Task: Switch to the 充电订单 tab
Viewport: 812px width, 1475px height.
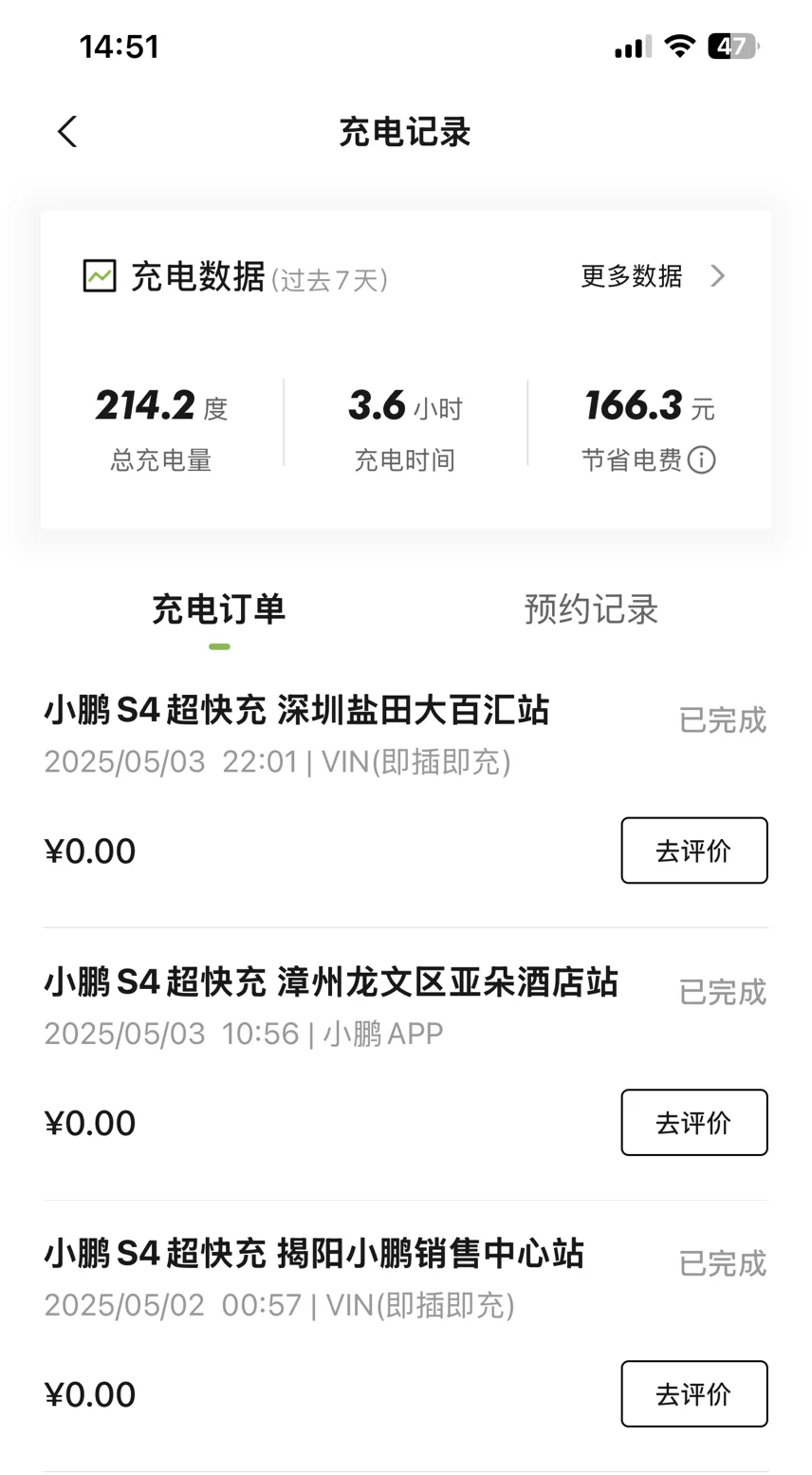Action: pyautogui.click(x=218, y=609)
